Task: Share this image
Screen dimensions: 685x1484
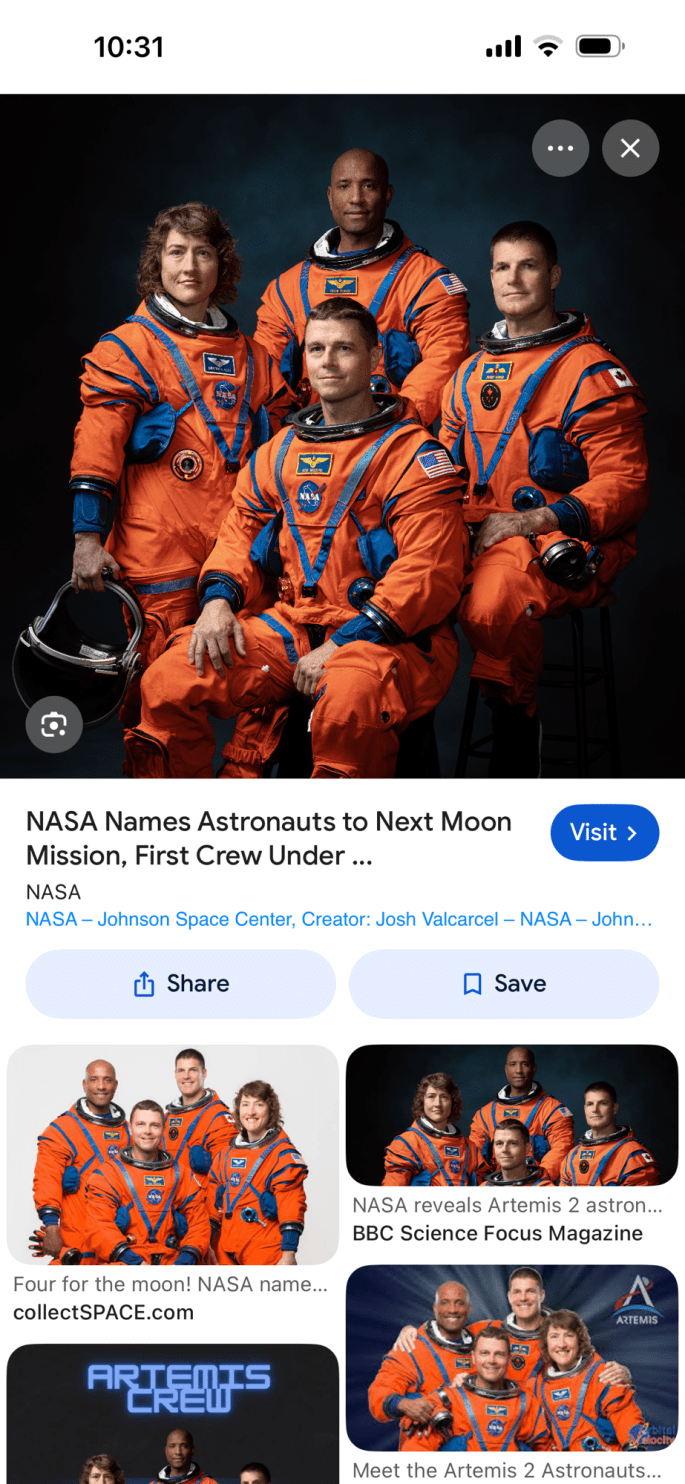Action: tap(181, 984)
